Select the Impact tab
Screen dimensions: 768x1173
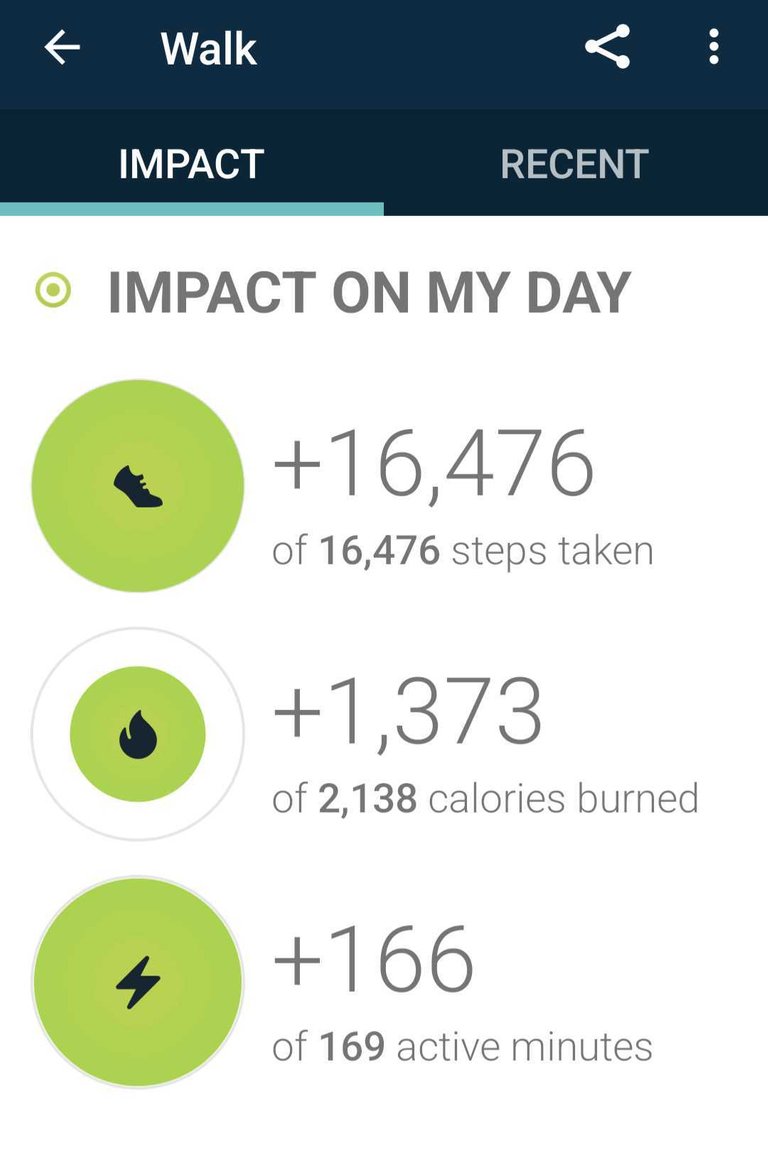coord(191,164)
